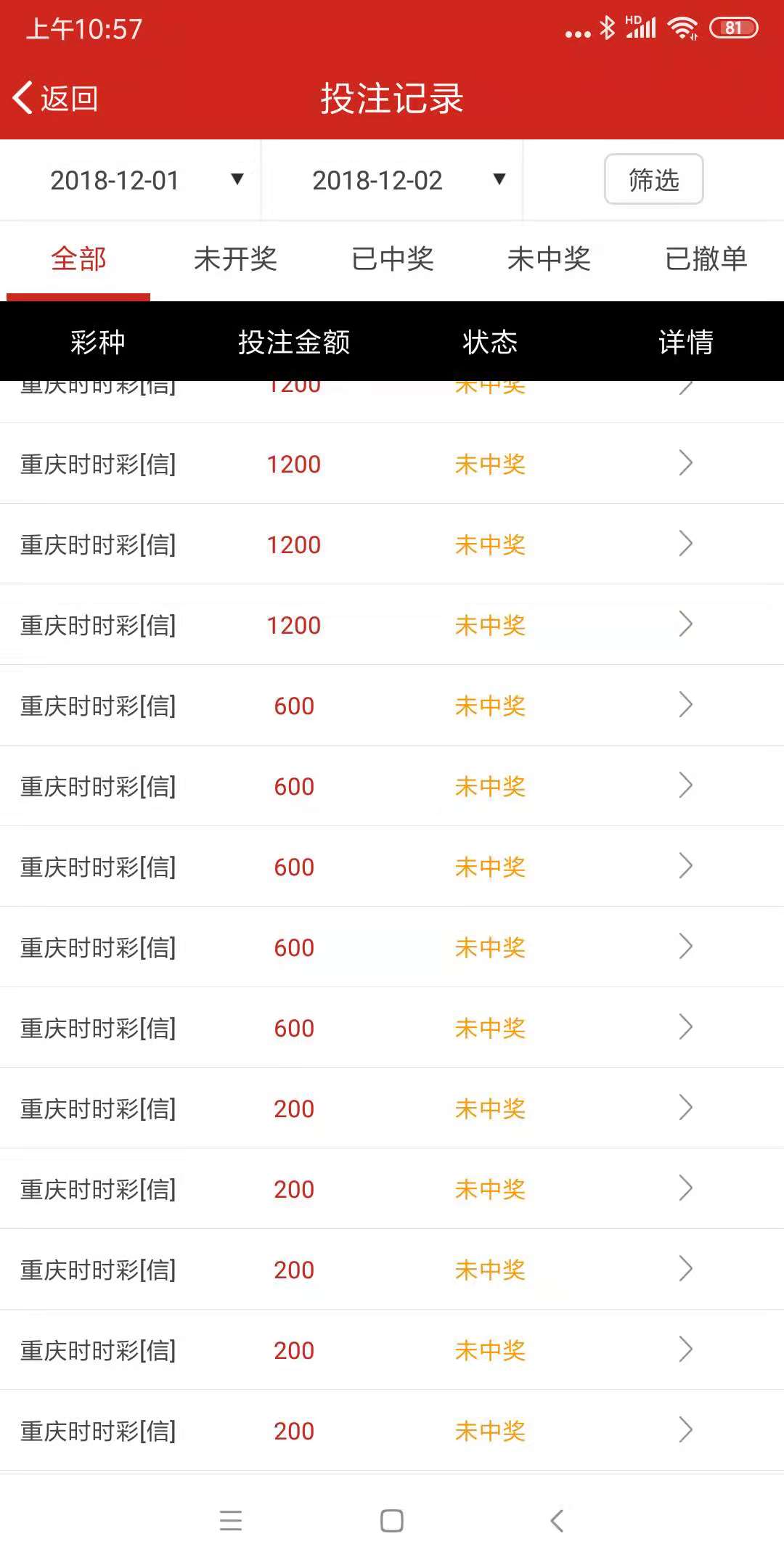Select the 全部 tab
The height and width of the screenshot is (1568, 784).
pos(78,259)
